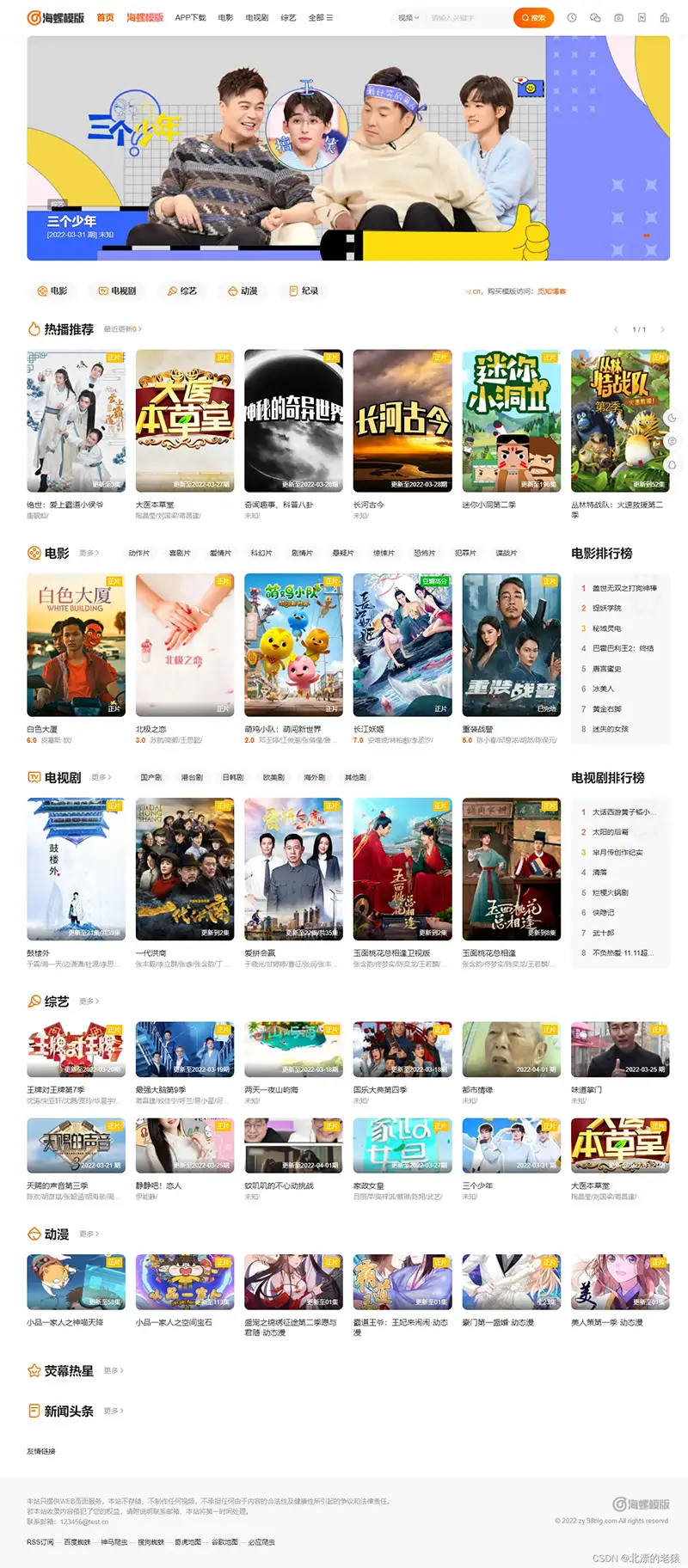Click the TV icon beside the 电视剧 section
688x1568 pixels.
tap(33, 776)
